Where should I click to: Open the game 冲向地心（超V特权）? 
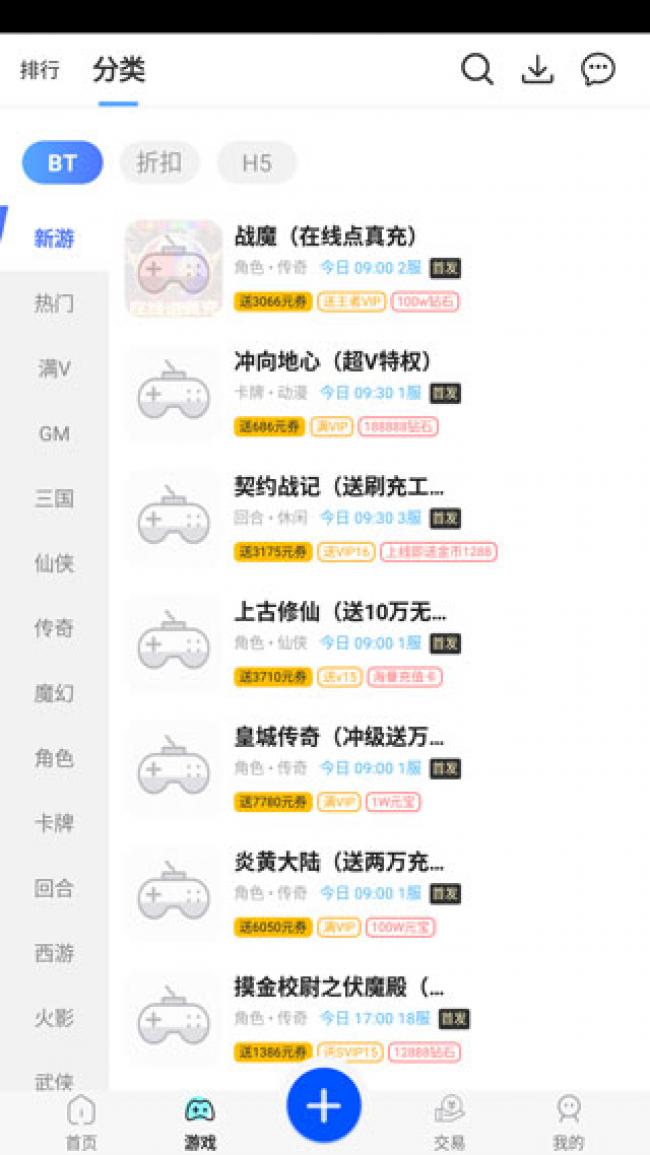[332, 362]
